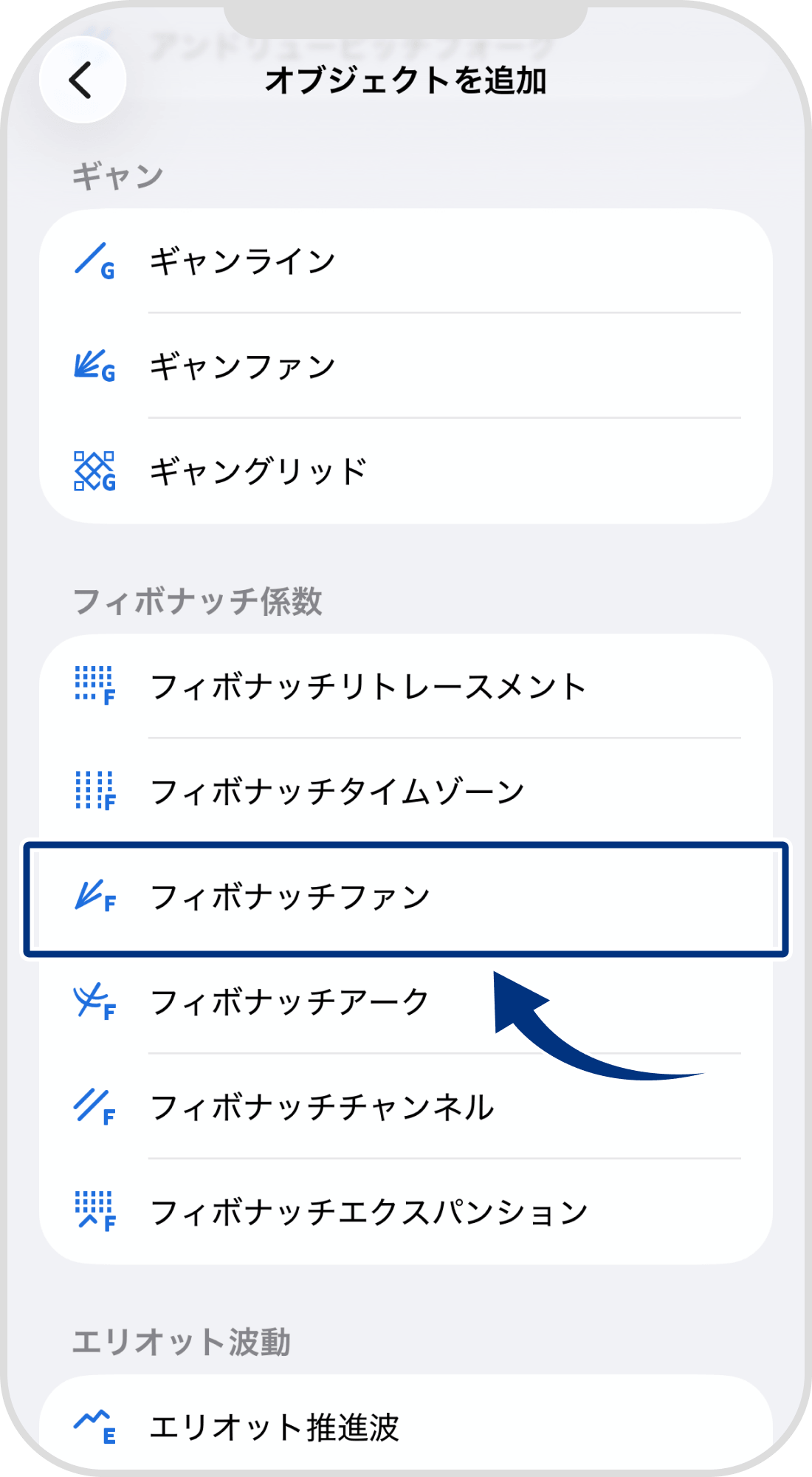Tap the back chevron button
Screen dimensions: 812x1477
tap(83, 81)
